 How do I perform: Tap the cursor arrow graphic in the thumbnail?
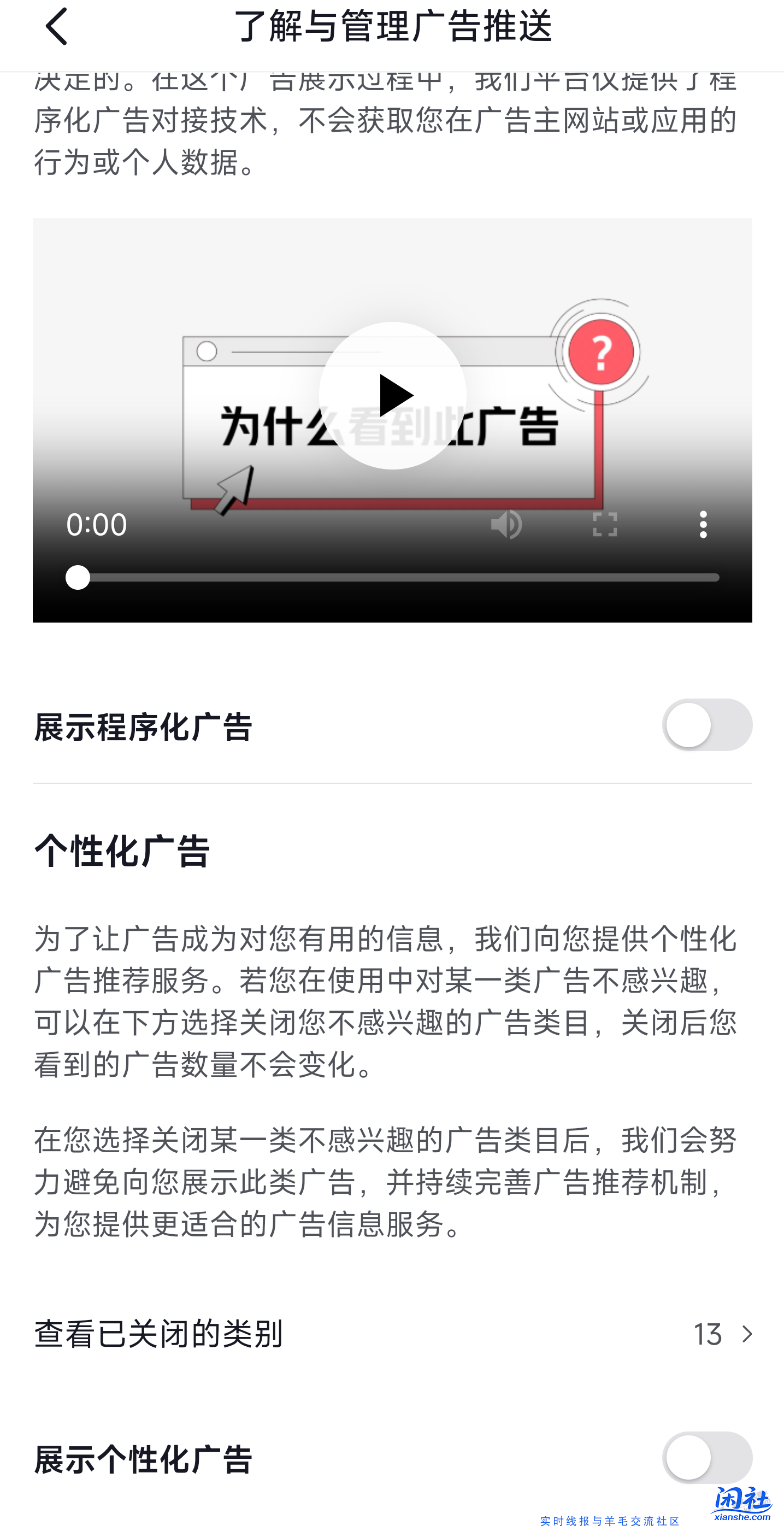[234, 490]
